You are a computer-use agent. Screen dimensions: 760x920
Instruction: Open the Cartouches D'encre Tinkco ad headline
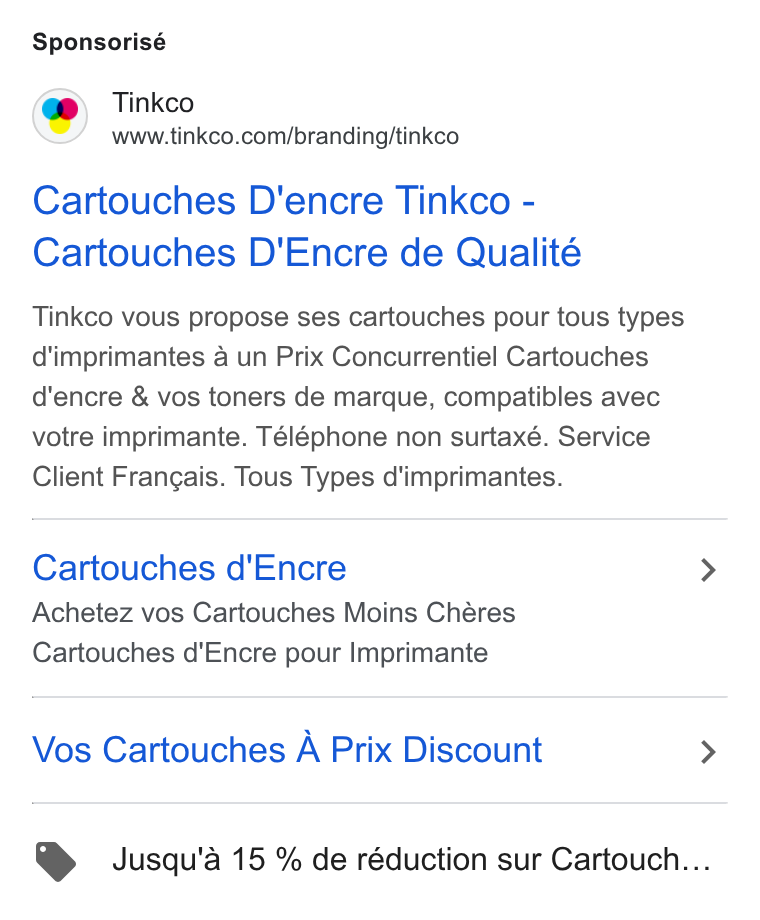(306, 226)
